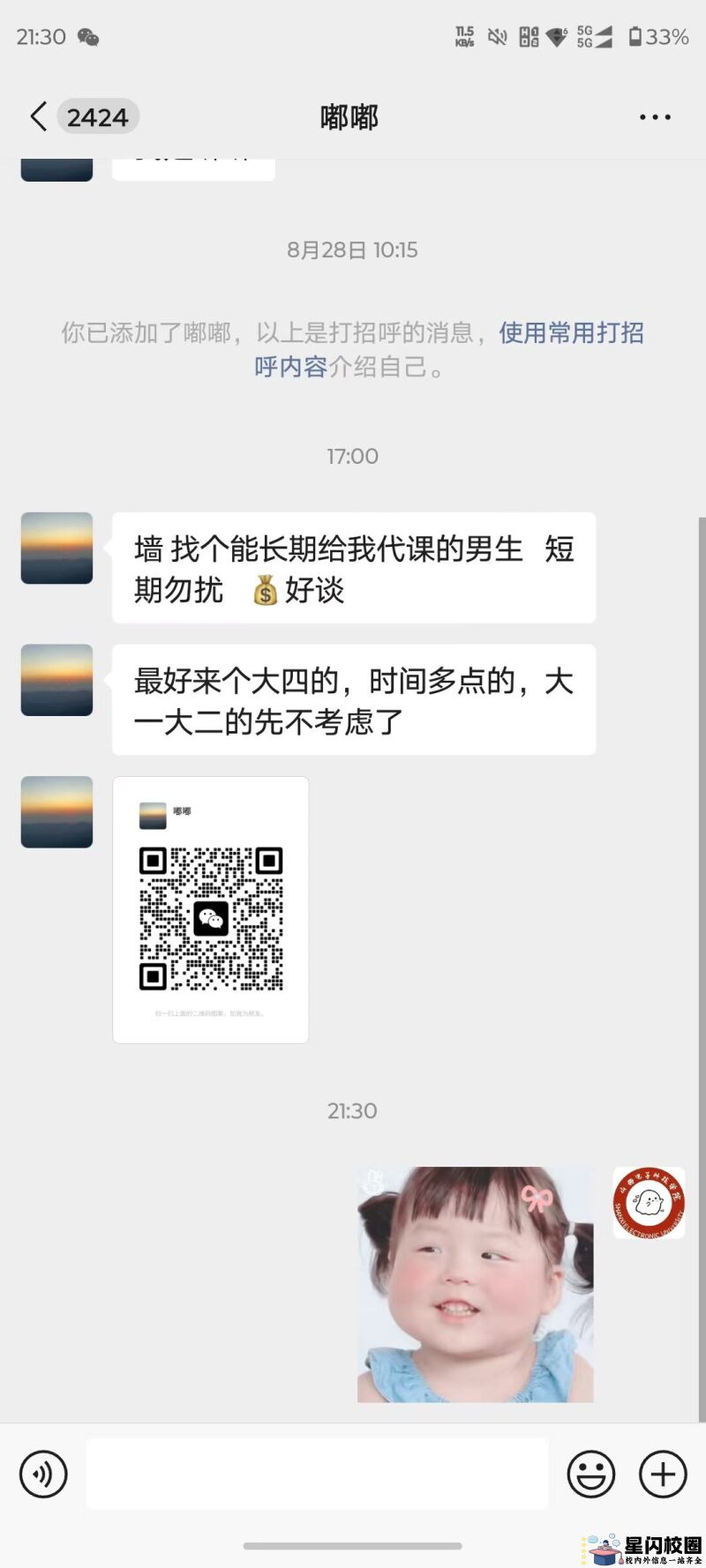Go back to the chat list
Image resolution: width=706 pixels, height=1568 pixels.
point(40,116)
